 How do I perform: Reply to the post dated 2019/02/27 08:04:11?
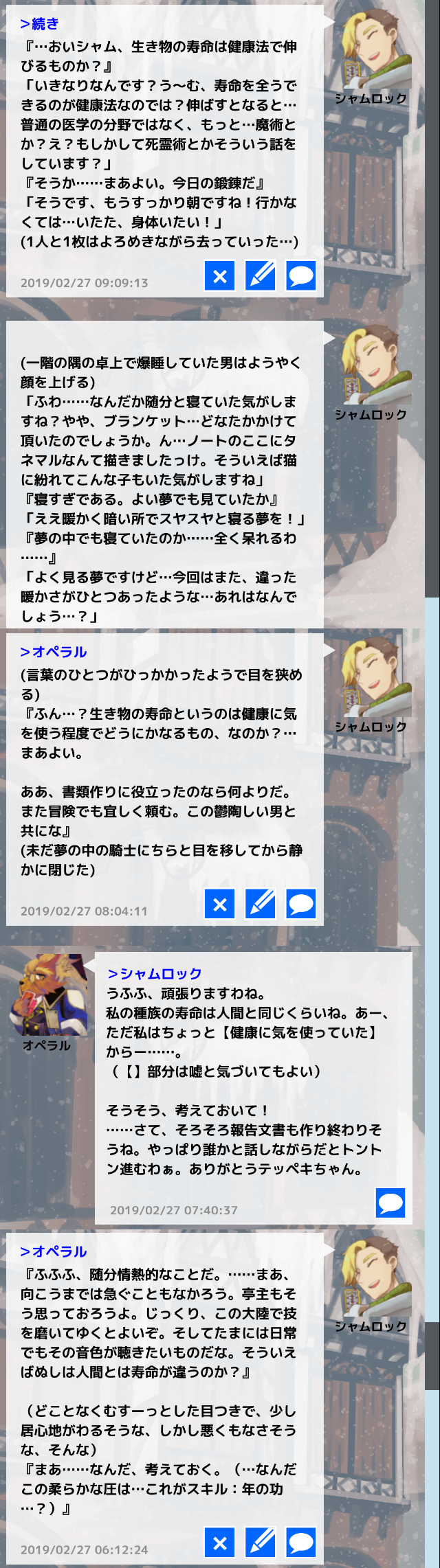click(300, 904)
